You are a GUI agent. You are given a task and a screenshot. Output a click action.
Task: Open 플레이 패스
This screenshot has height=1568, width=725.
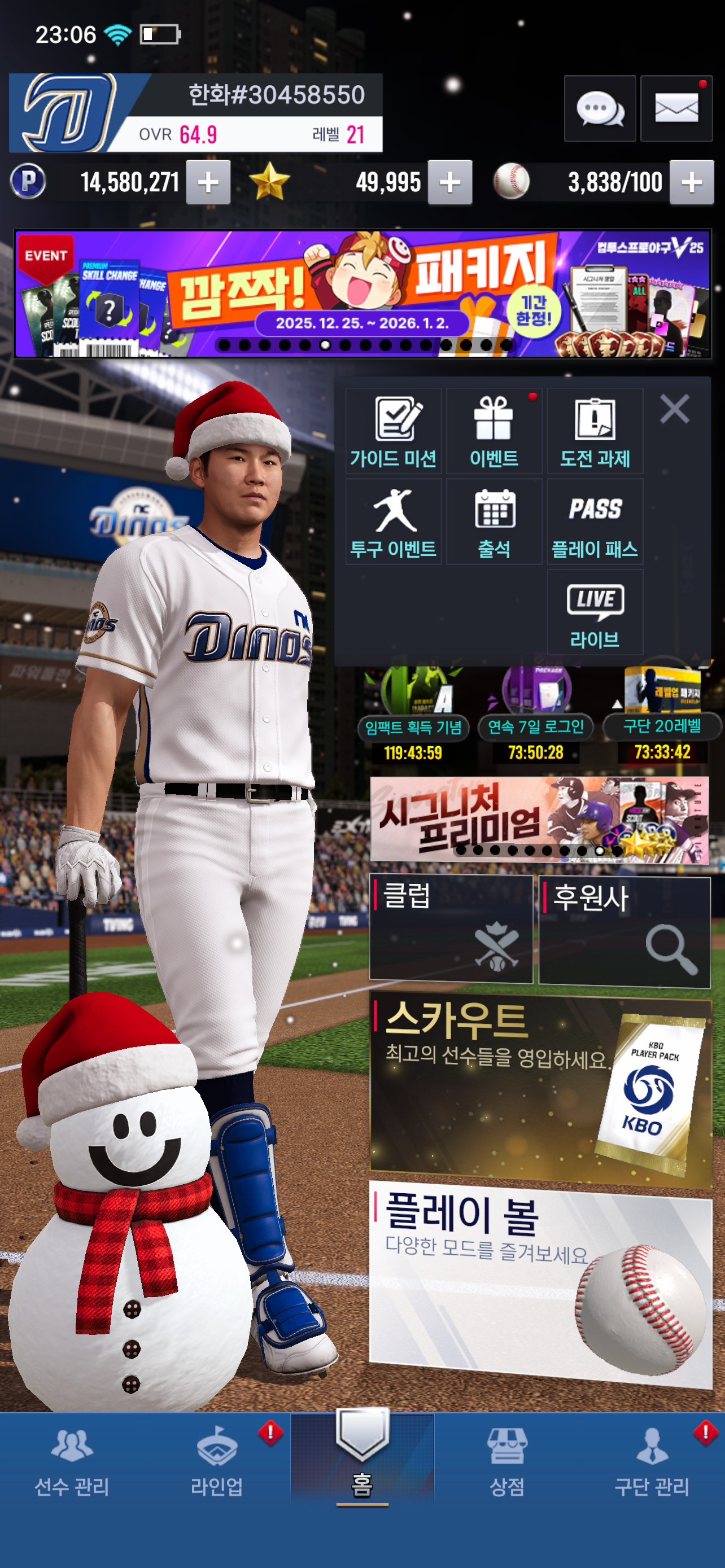tap(595, 522)
